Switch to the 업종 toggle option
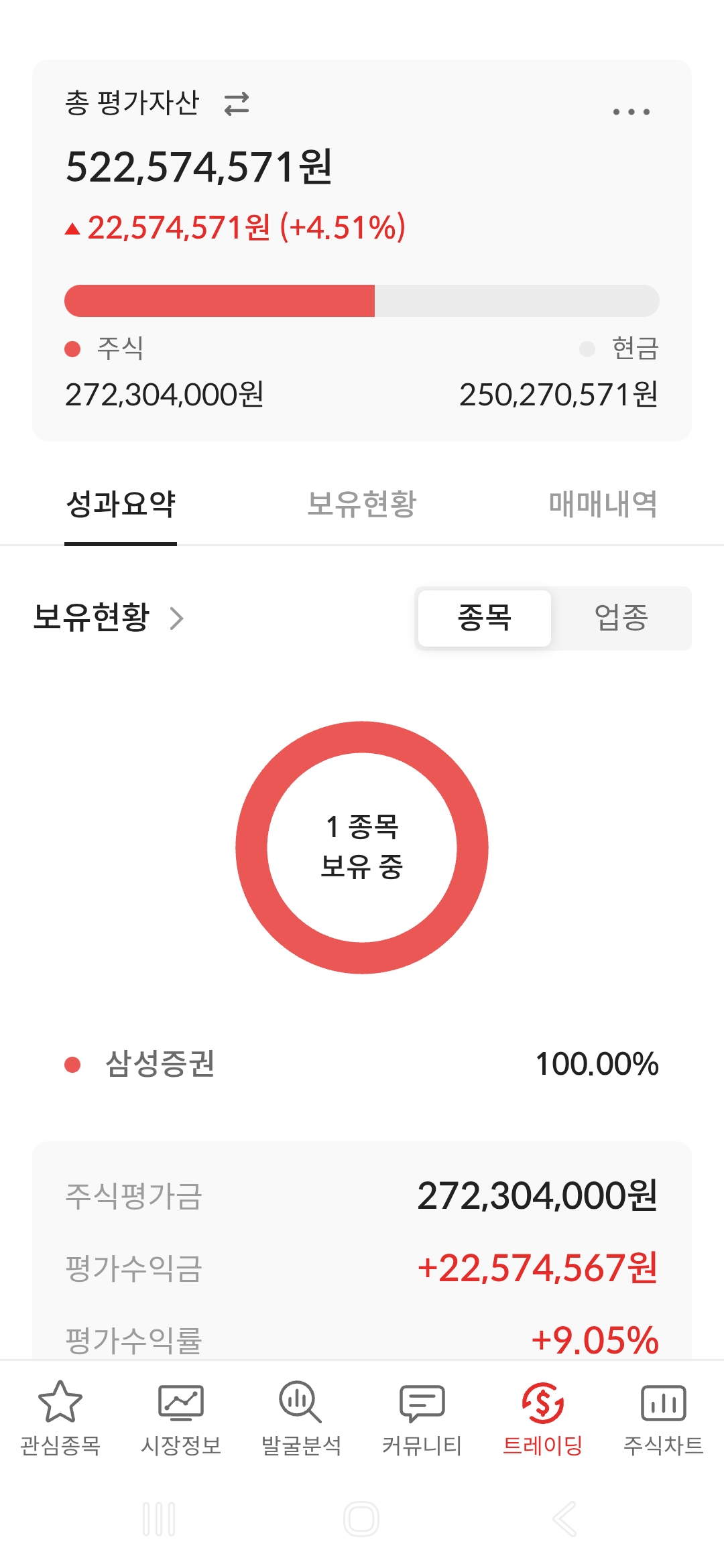Screen dimensions: 724x1568 point(622,618)
